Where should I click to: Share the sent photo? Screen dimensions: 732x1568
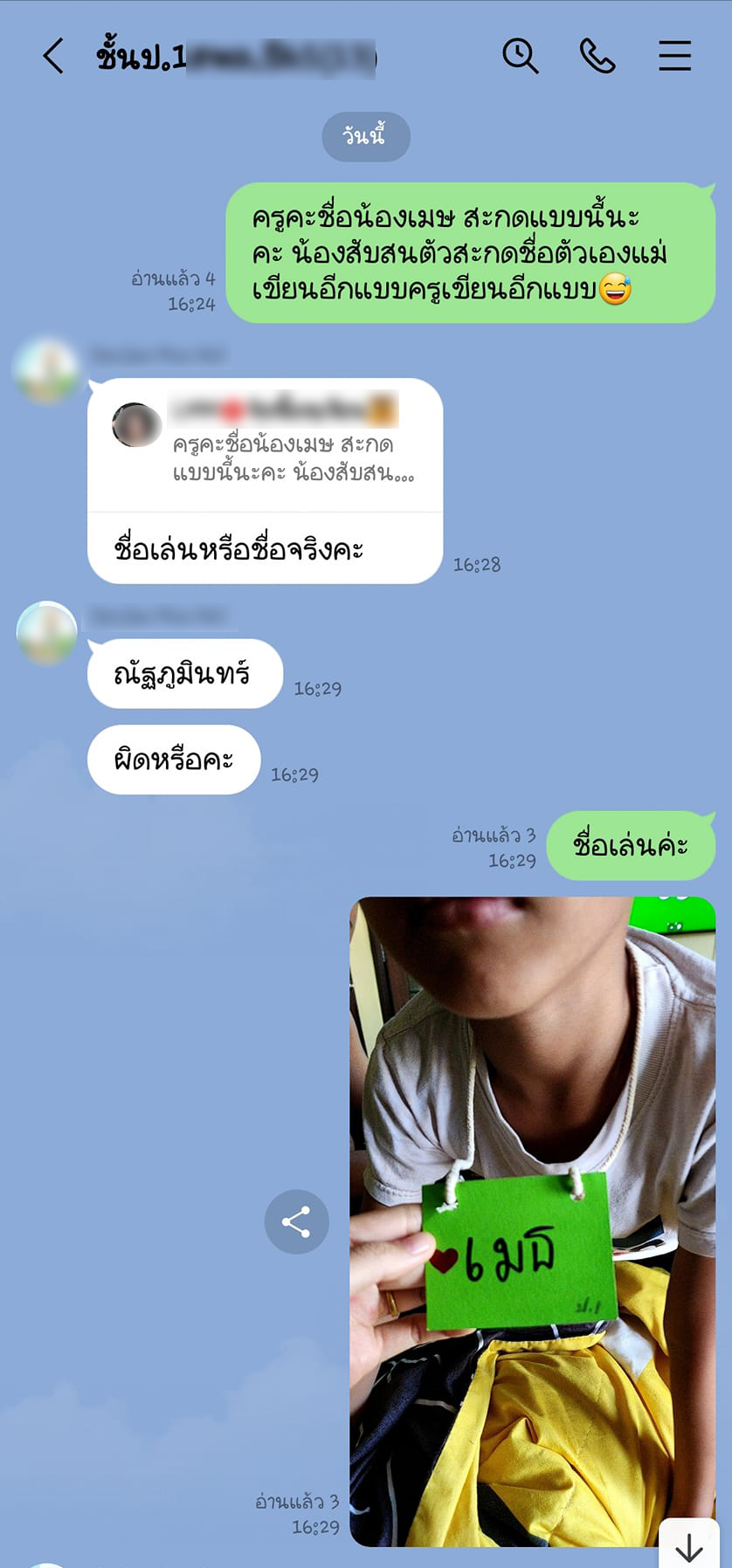pyautogui.click(x=296, y=1221)
